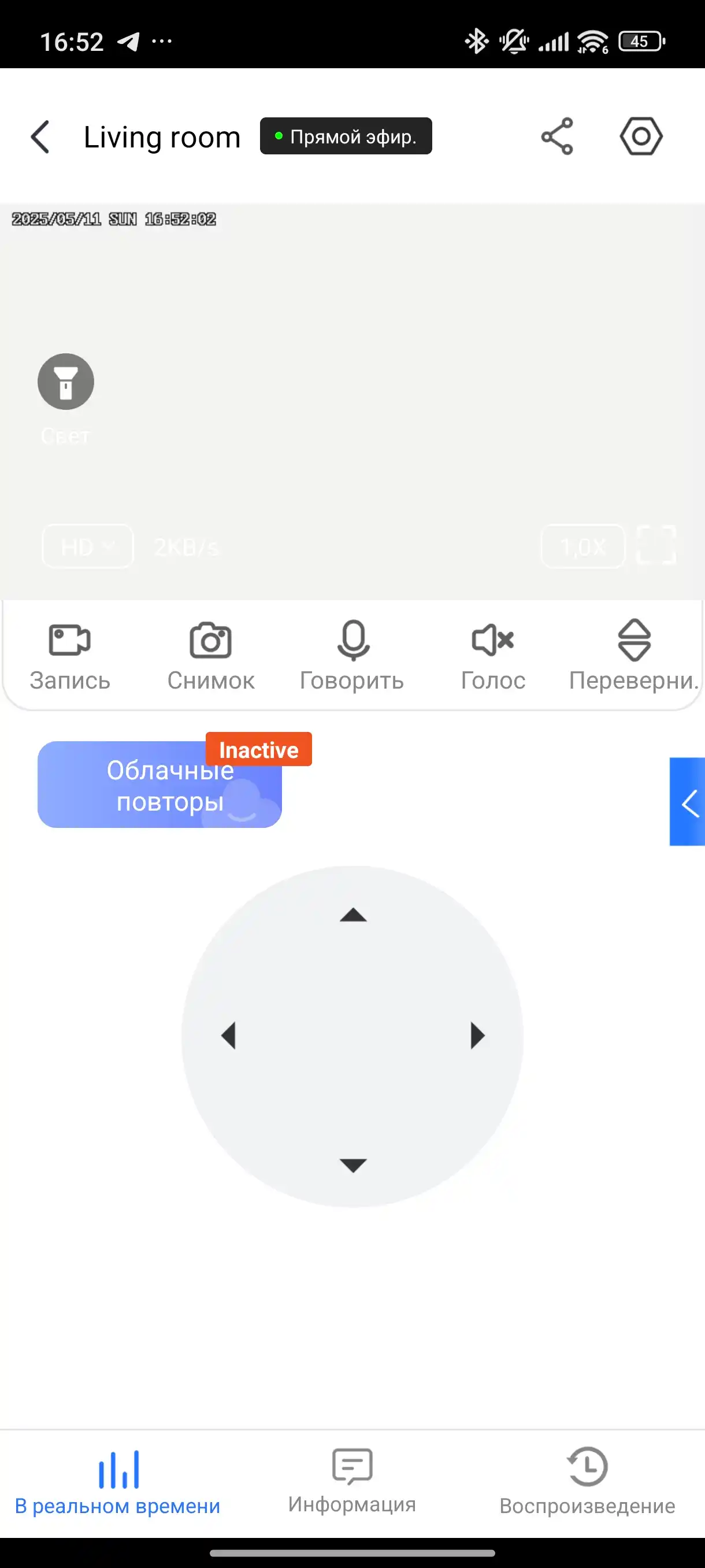Tilt the camera up
705x1568 pixels.
(353, 915)
